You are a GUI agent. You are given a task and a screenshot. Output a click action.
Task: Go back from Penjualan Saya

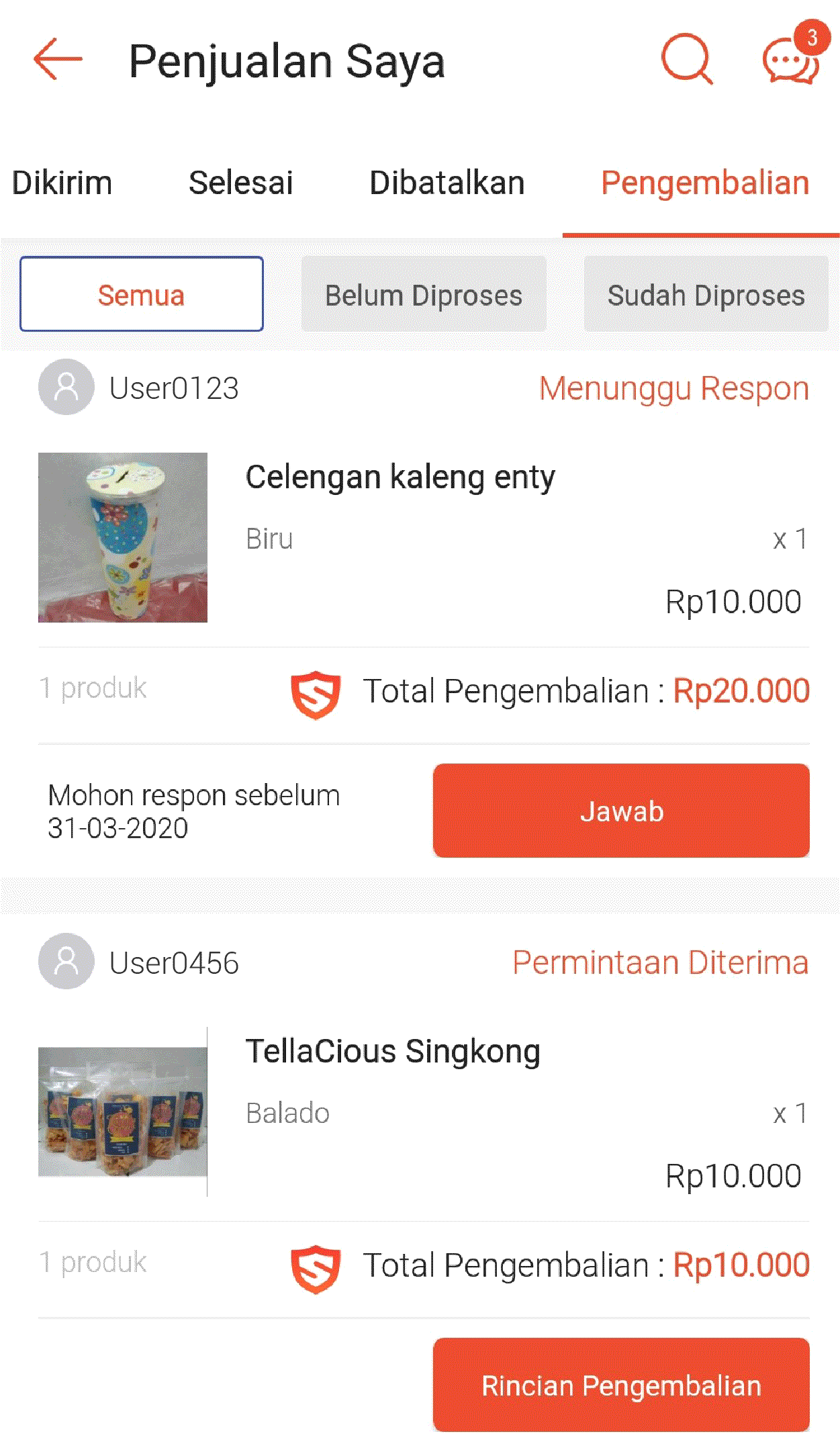(58, 60)
